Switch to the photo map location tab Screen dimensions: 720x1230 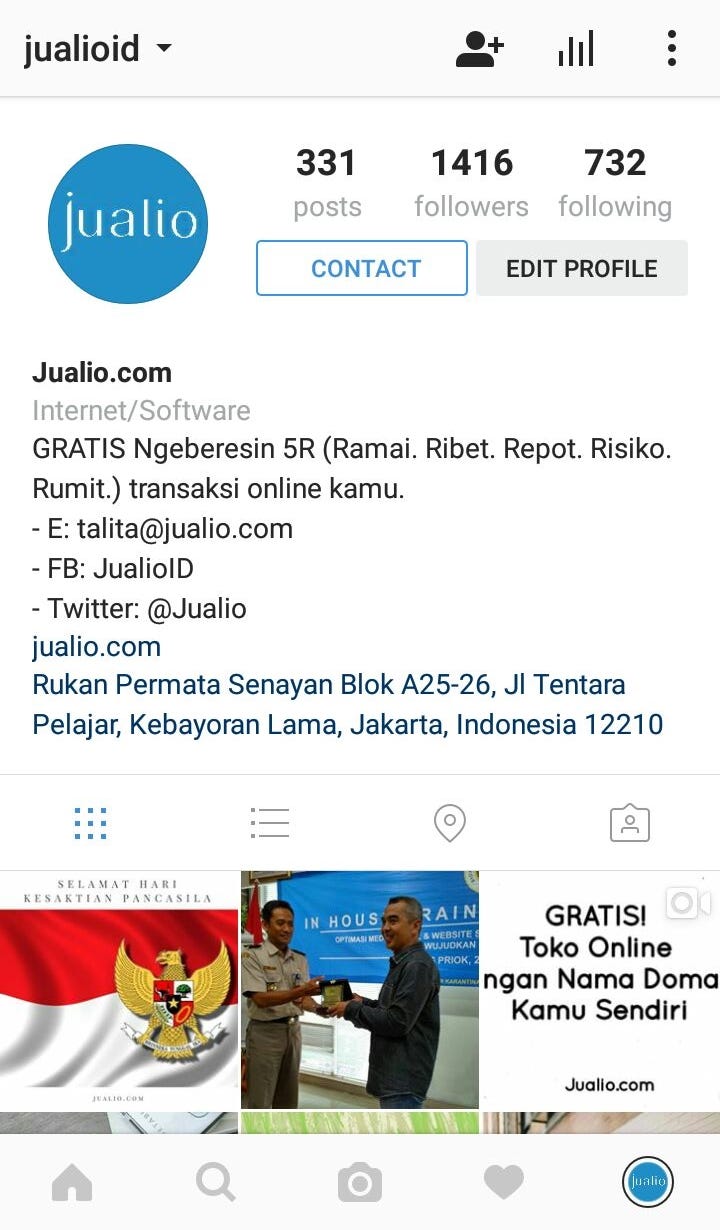click(x=450, y=823)
